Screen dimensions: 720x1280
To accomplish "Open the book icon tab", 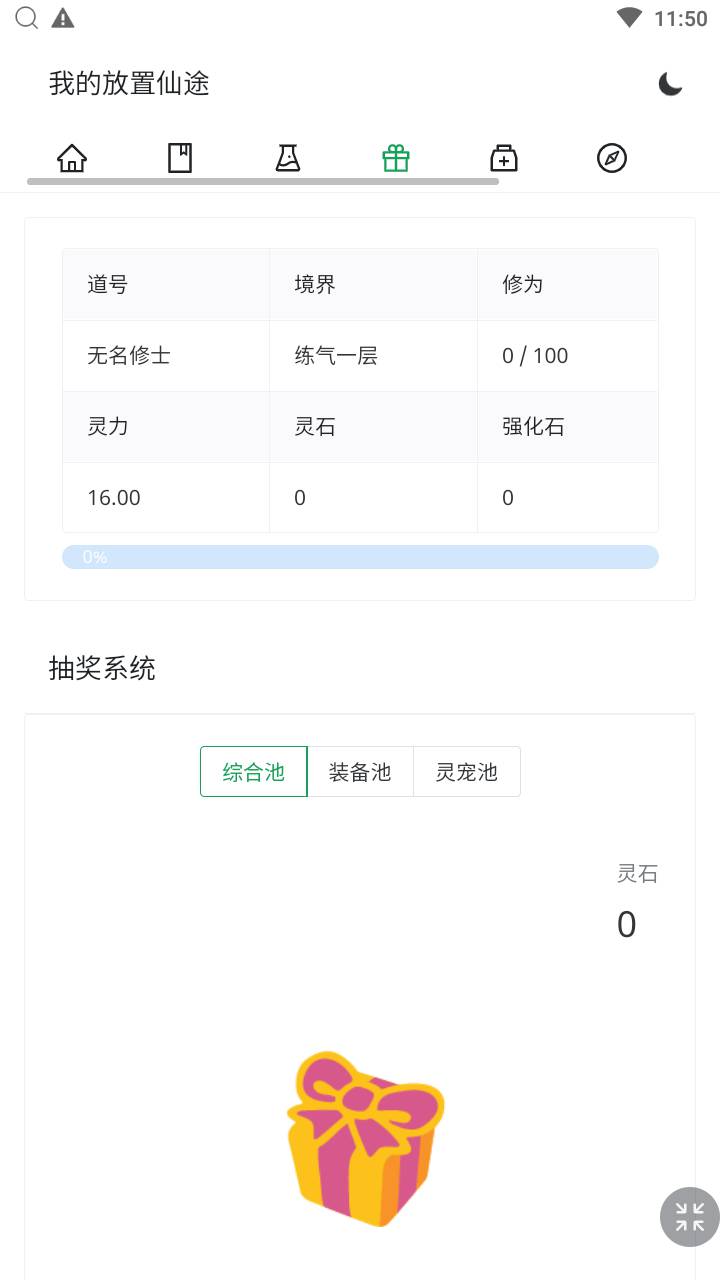I will 180,158.
